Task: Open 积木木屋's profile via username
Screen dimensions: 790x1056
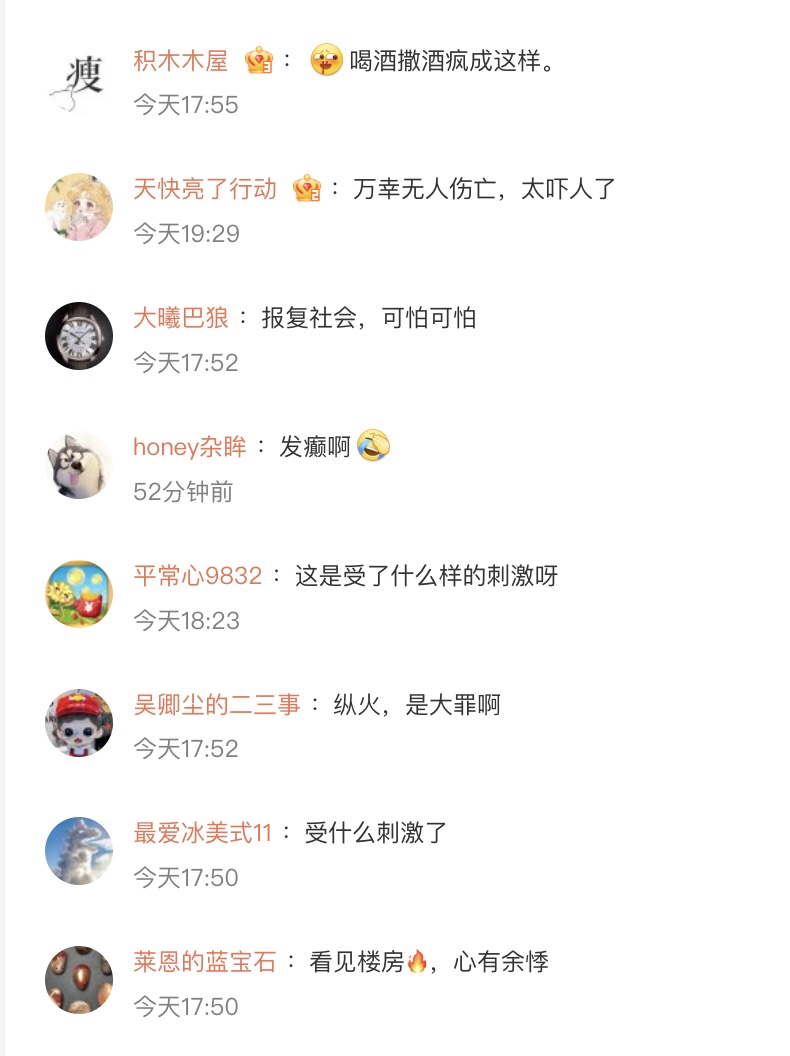Action: click(x=181, y=61)
